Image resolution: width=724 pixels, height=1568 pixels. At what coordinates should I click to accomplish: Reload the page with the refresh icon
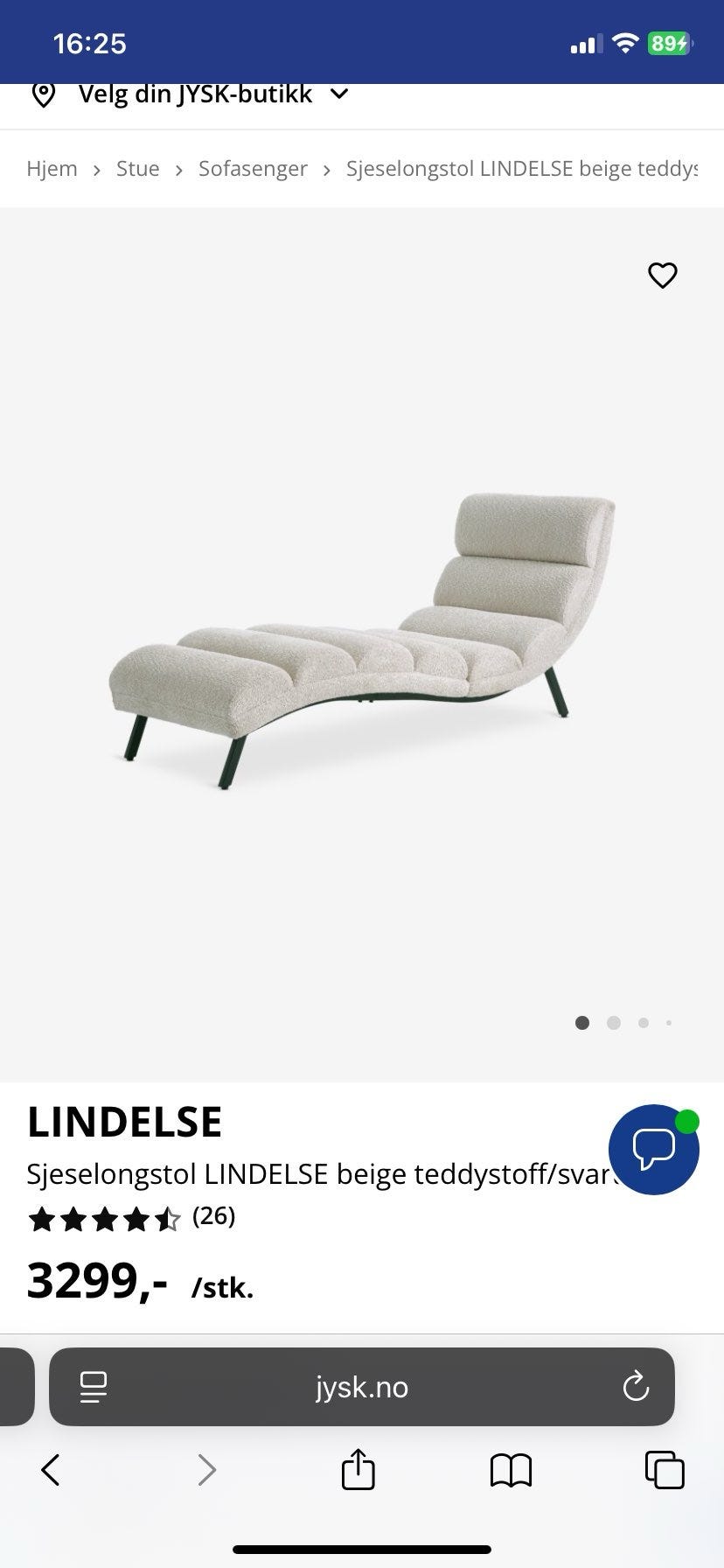(636, 1386)
